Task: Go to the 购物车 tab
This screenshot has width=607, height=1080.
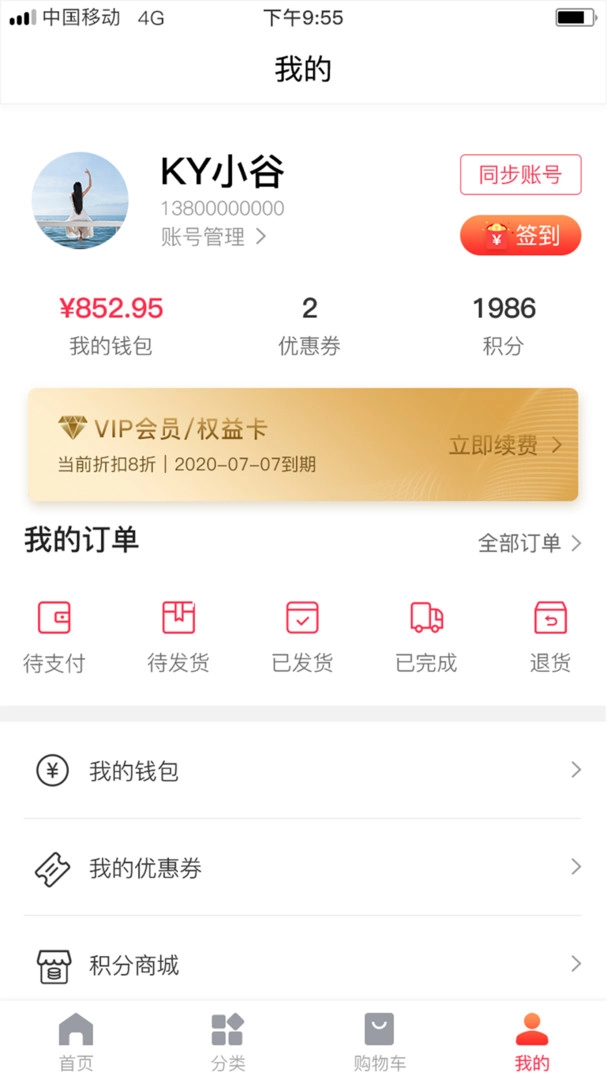Action: pyautogui.click(x=379, y=1041)
